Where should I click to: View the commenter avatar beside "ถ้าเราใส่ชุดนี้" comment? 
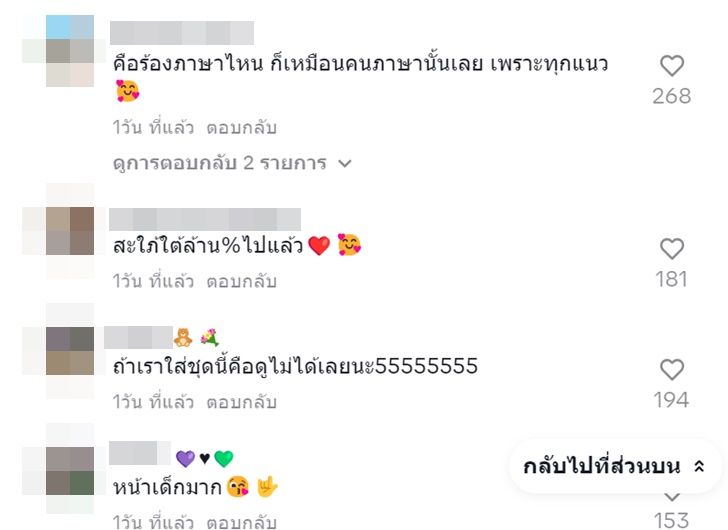57,350
